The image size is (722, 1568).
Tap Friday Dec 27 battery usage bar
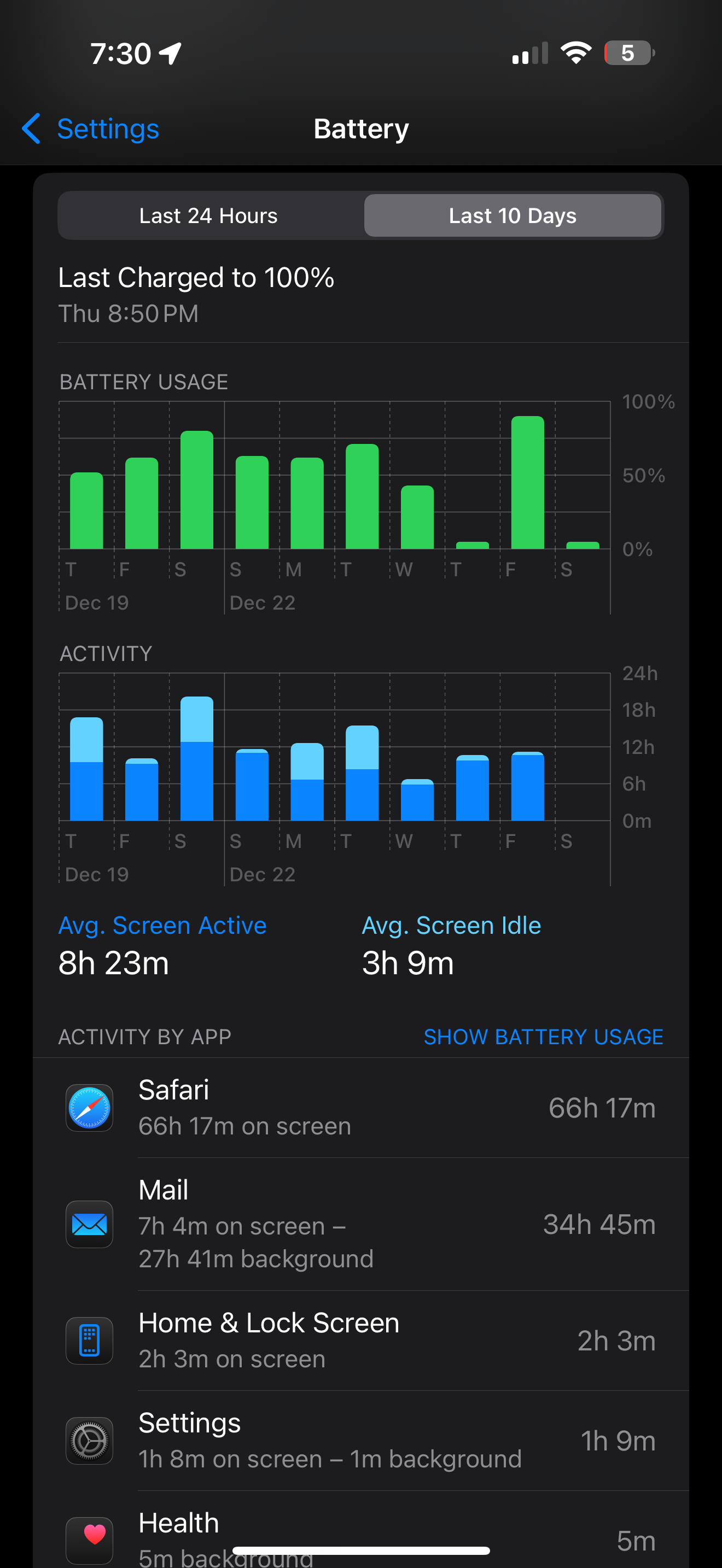527,483
